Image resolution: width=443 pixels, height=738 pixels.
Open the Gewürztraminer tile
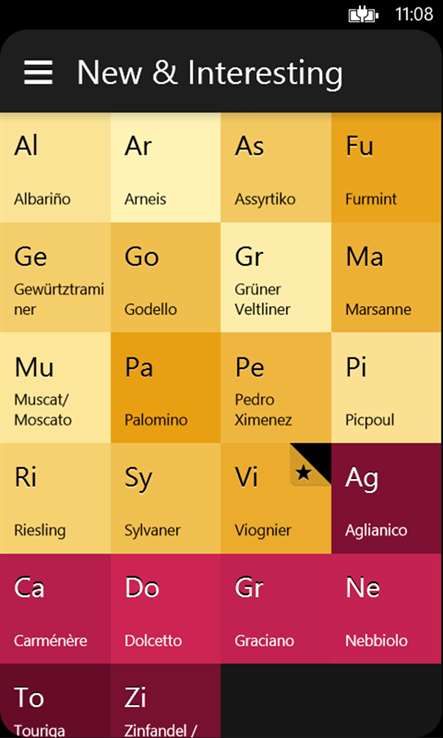pyautogui.click(x=55, y=277)
